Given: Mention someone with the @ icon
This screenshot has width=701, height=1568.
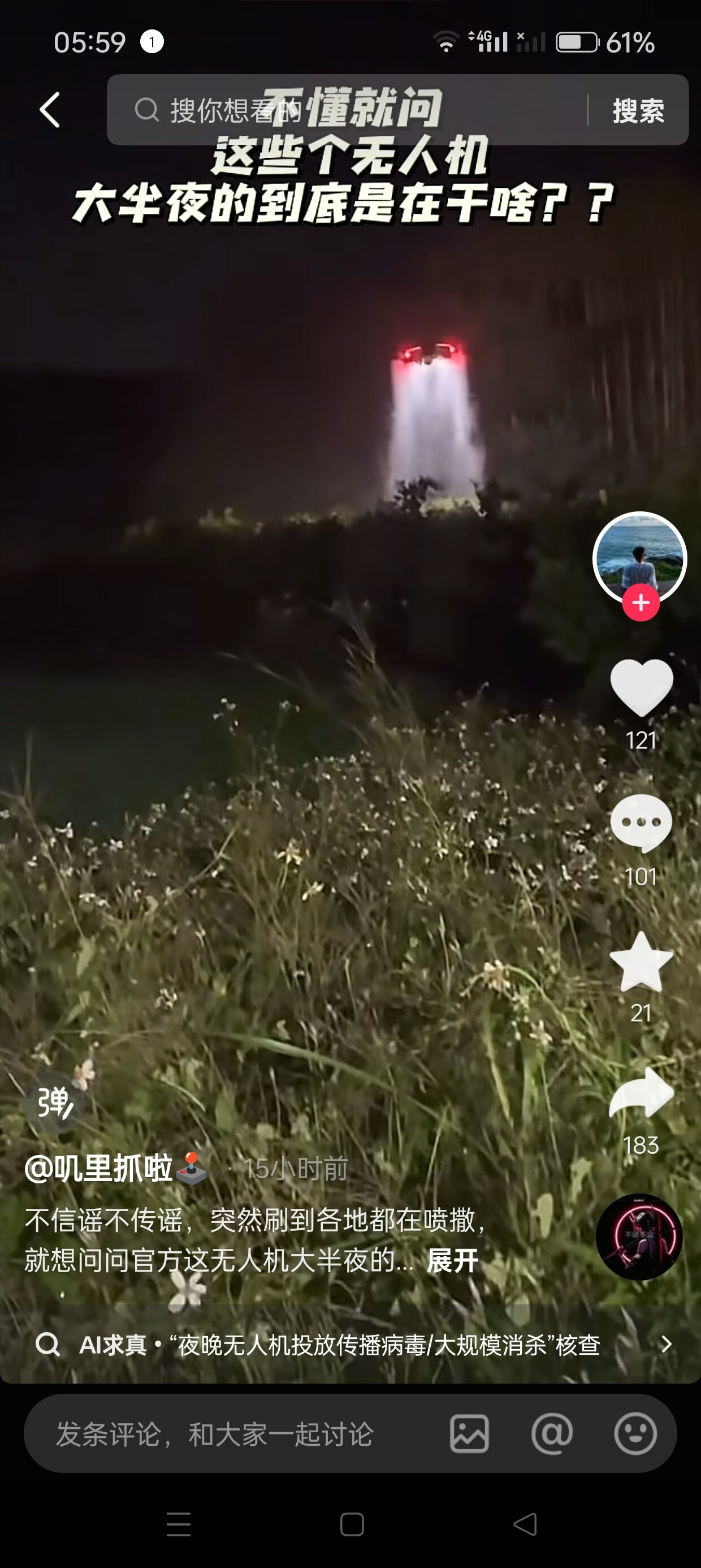Looking at the screenshot, I should point(552,1434).
